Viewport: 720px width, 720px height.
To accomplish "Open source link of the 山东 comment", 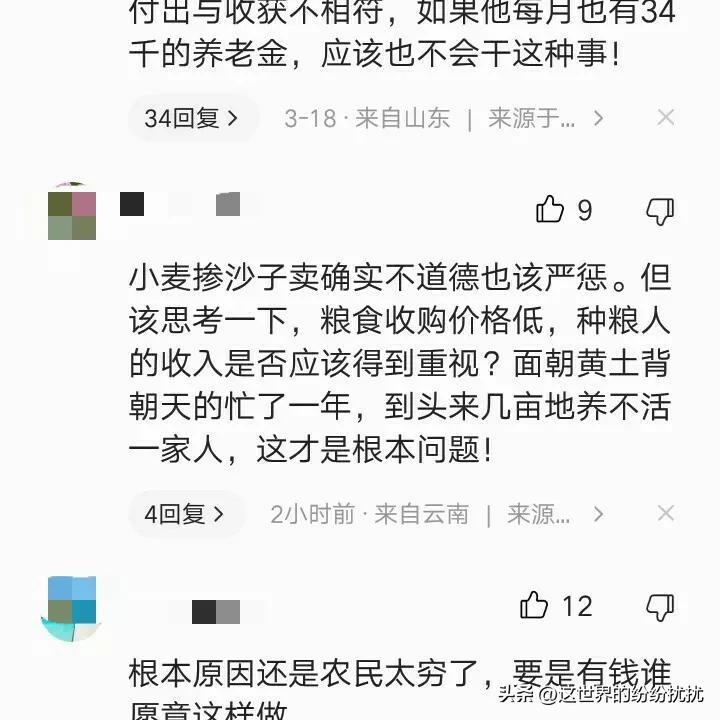I will click(x=545, y=118).
